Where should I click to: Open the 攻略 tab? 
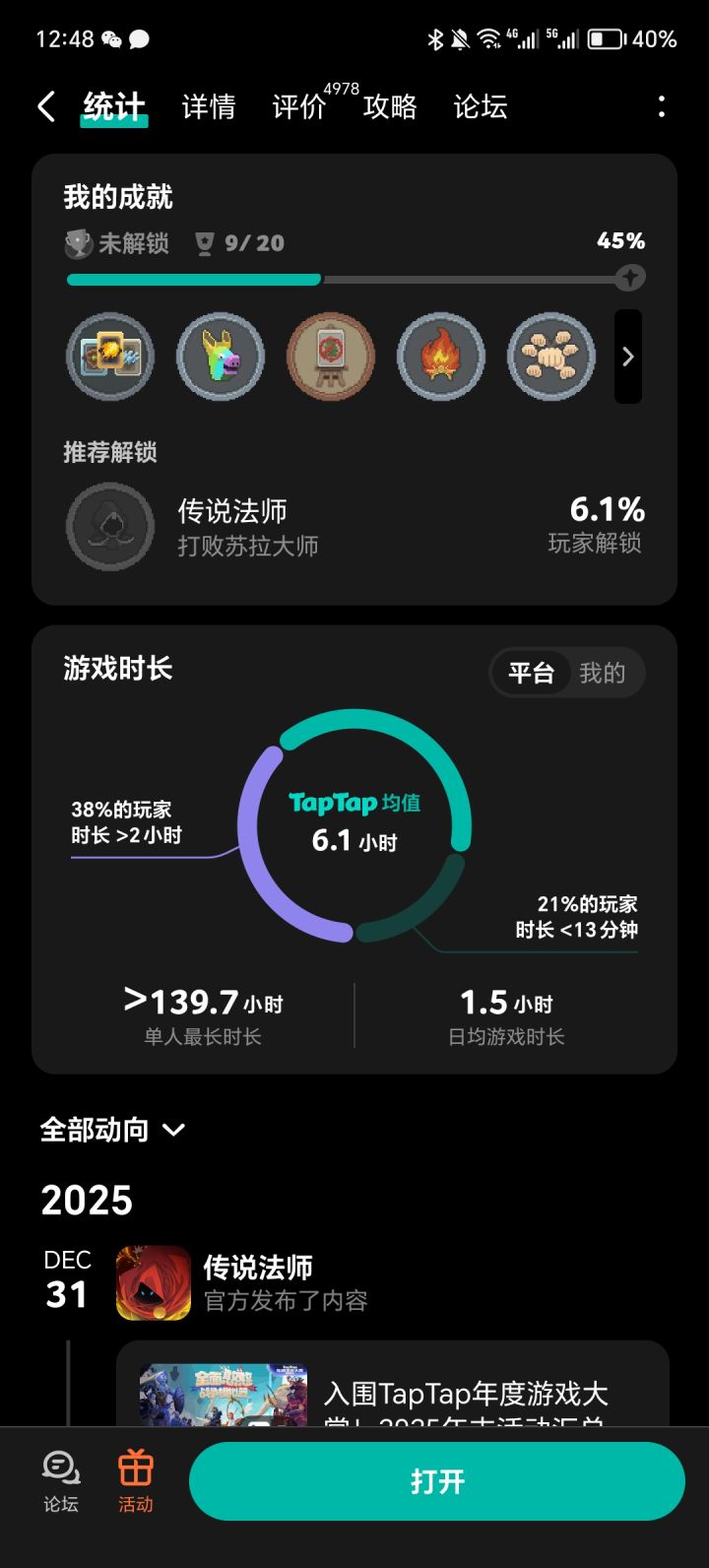(391, 108)
